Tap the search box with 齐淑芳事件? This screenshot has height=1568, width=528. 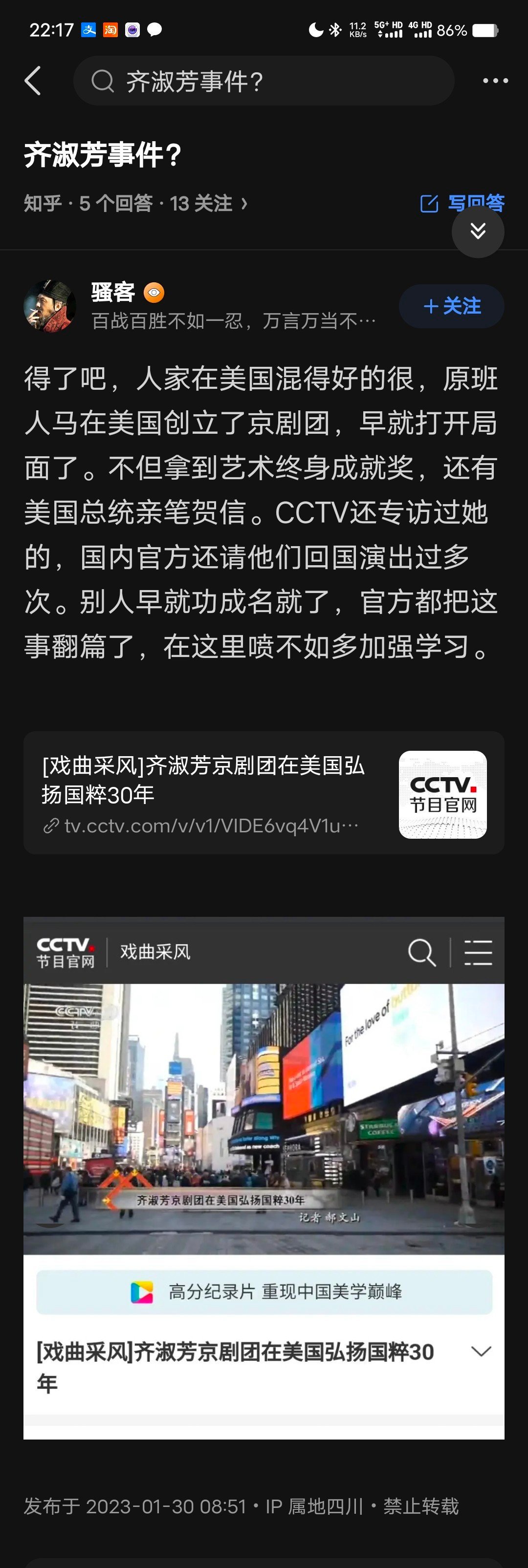[x=263, y=81]
